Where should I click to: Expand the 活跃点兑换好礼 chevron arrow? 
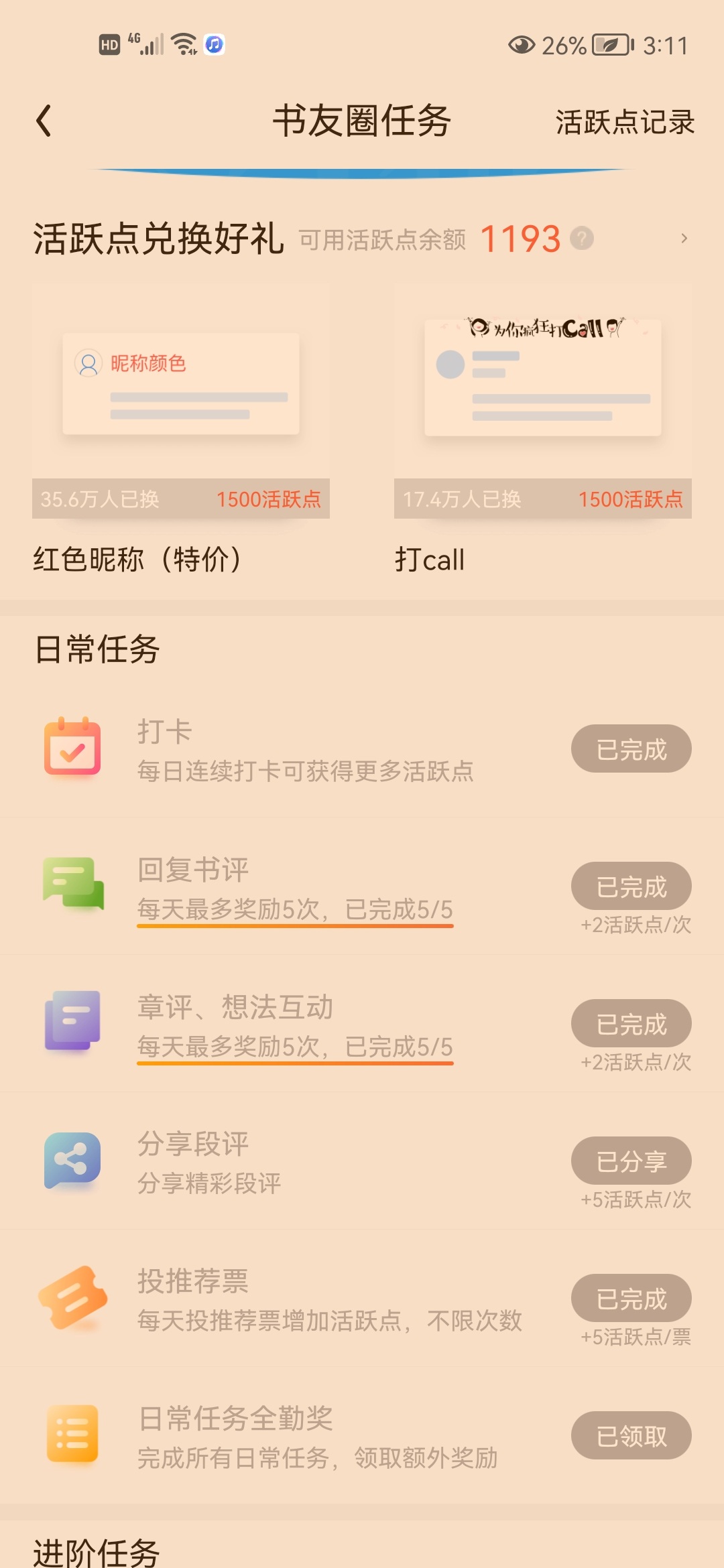pyautogui.click(x=684, y=239)
